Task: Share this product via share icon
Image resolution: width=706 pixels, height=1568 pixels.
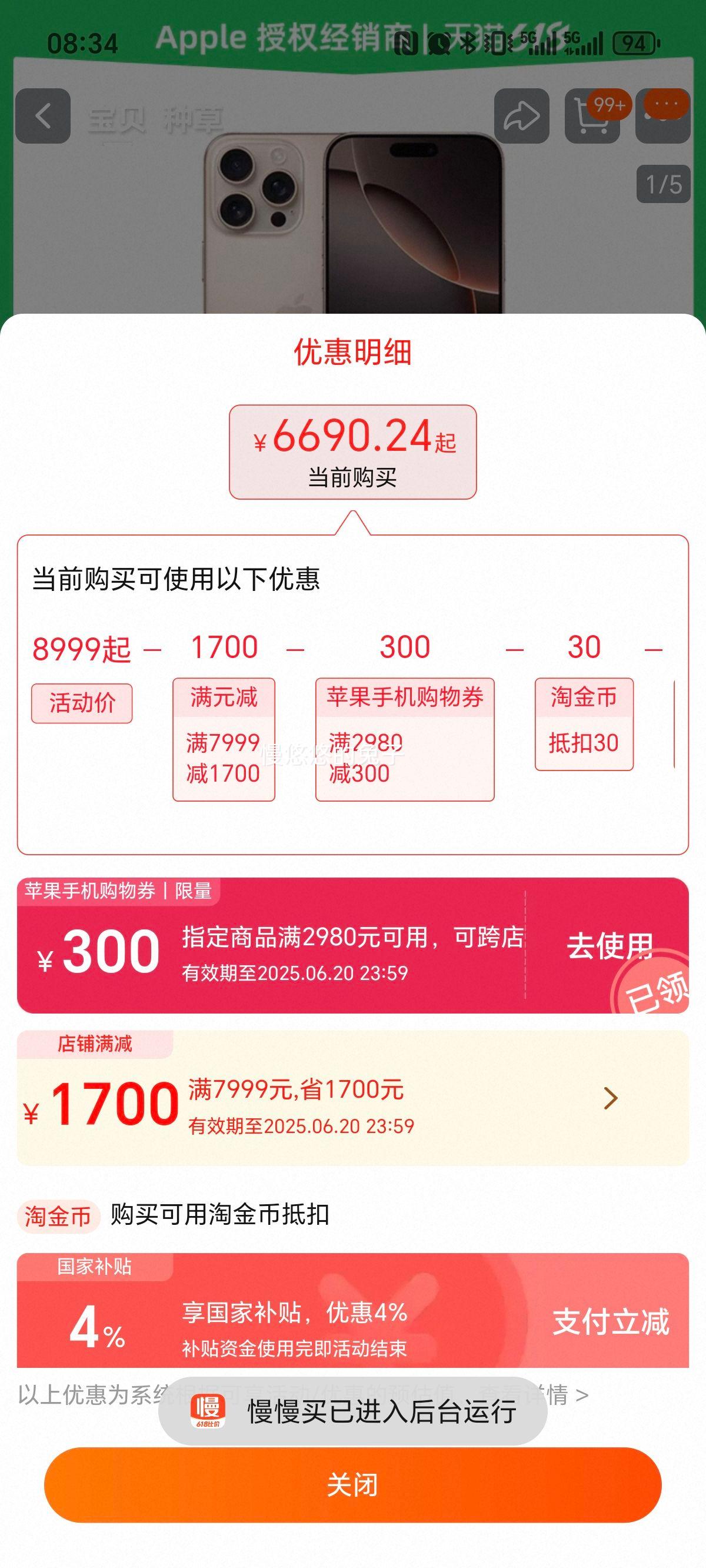Action: (522, 115)
